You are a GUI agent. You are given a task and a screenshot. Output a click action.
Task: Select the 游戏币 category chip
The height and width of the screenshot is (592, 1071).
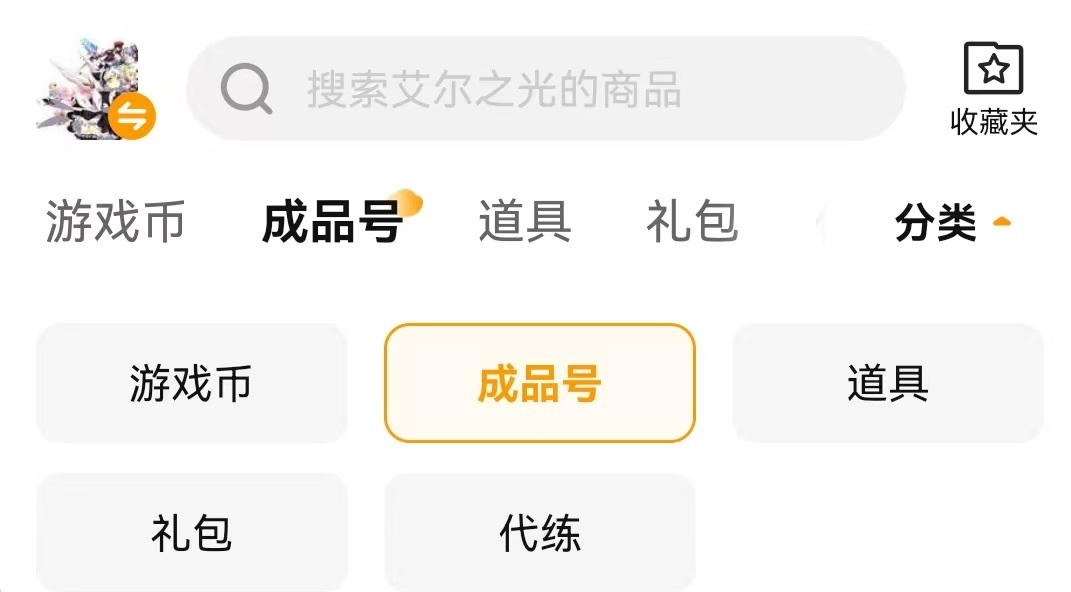[191, 383]
